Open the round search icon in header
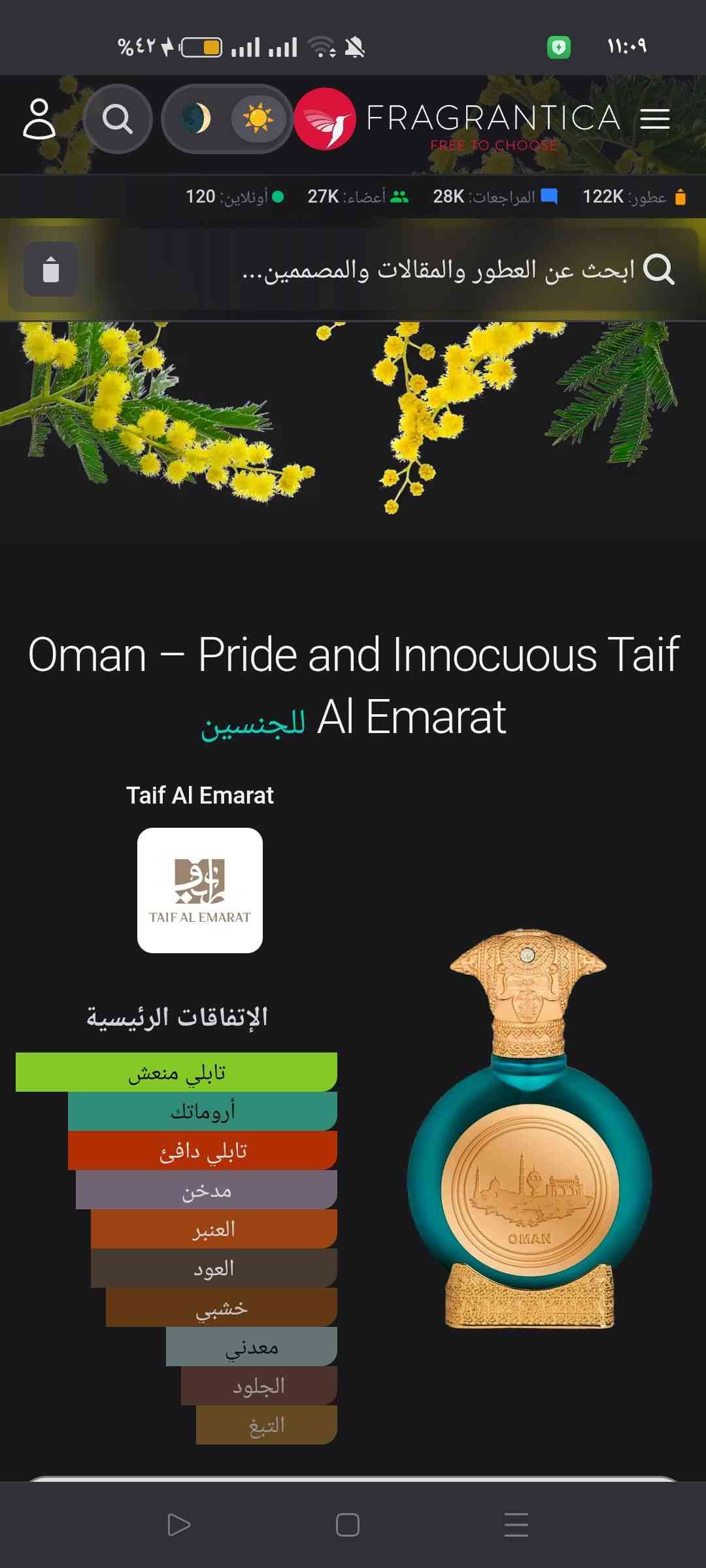Viewport: 706px width, 1568px height. (118, 119)
